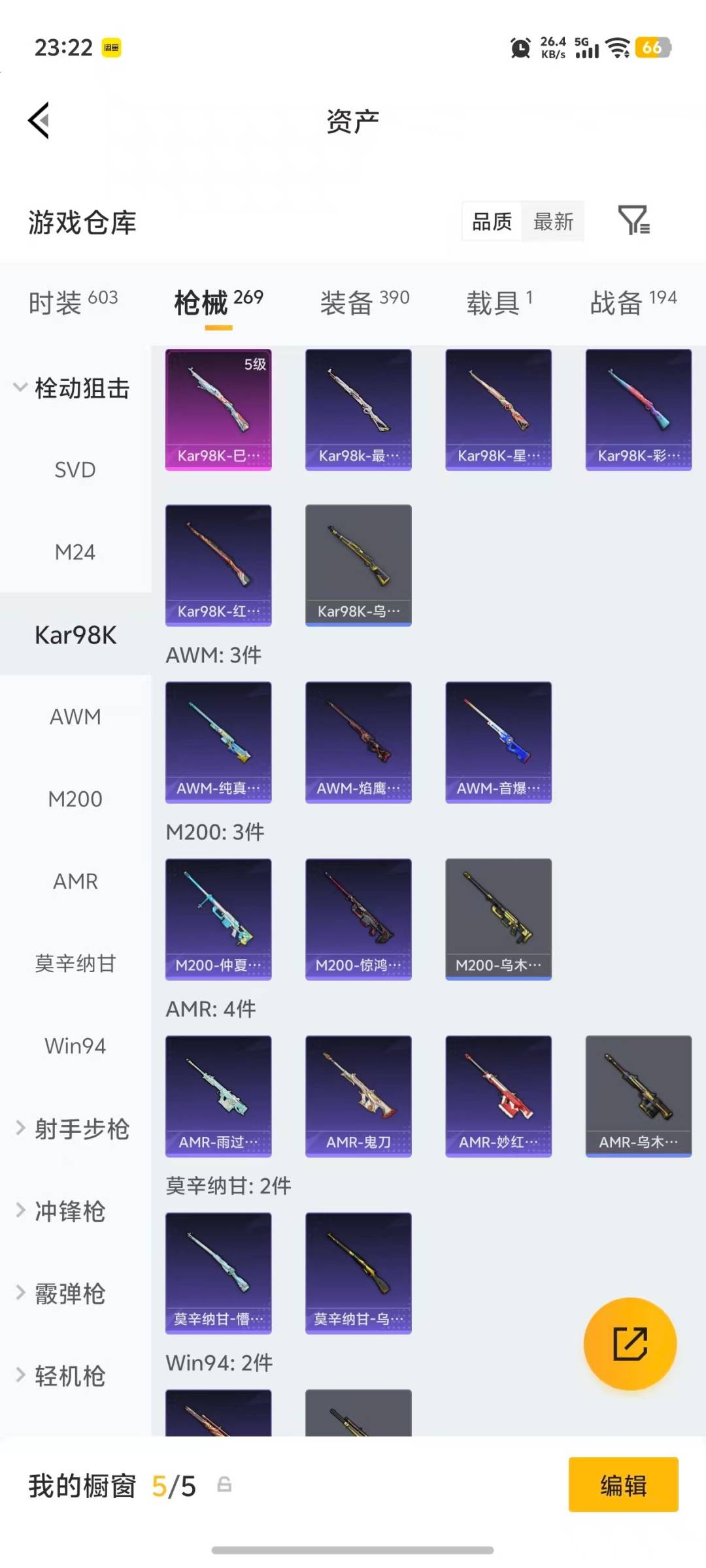Select the 5级 Kar98K skin card
The image size is (706, 1568).
(218, 409)
